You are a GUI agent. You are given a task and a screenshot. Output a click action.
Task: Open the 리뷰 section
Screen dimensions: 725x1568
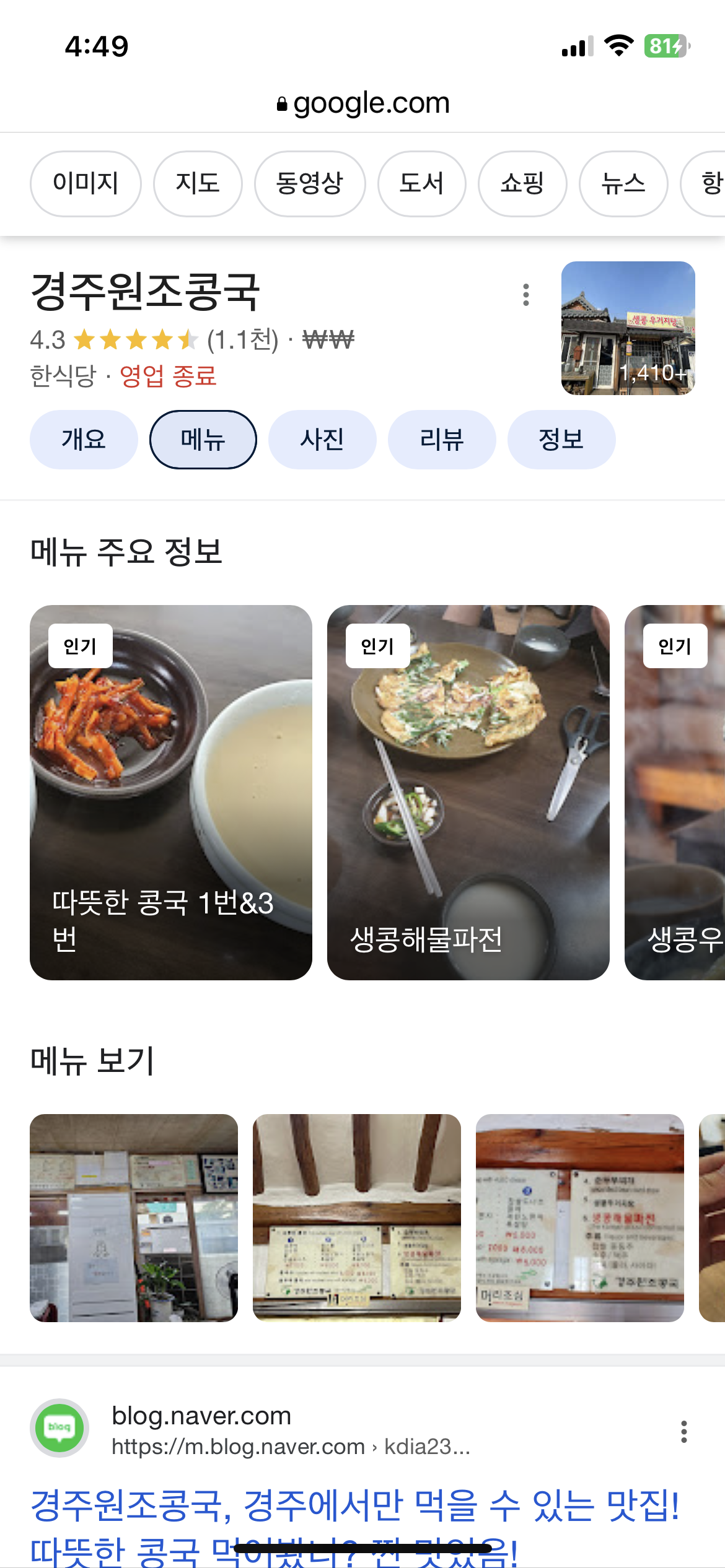(442, 440)
